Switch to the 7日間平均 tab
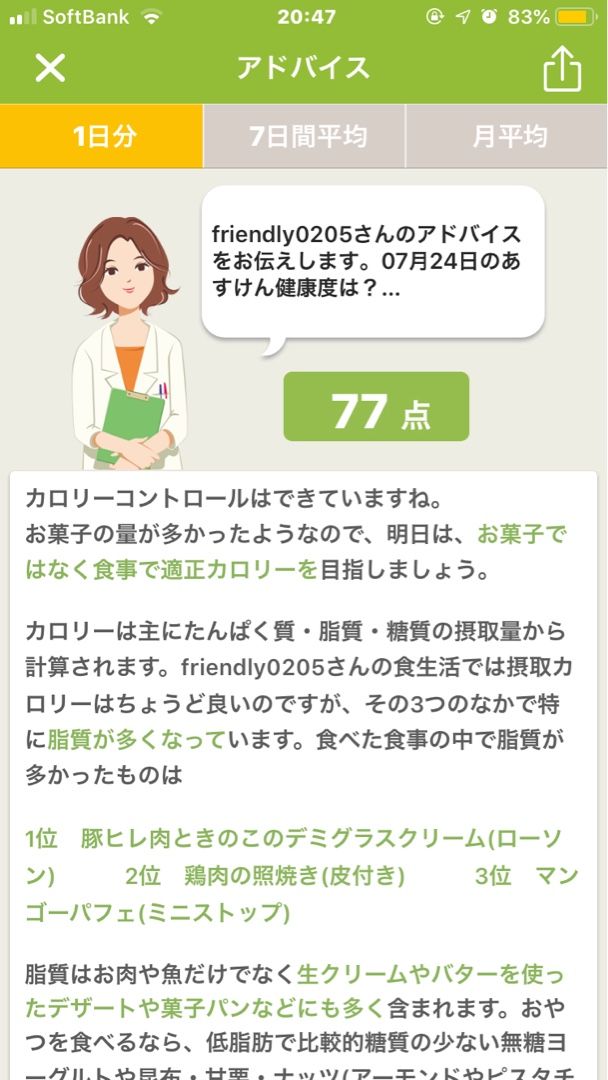Image resolution: width=608 pixels, height=1080 pixels. pyautogui.click(x=306, y=136)
